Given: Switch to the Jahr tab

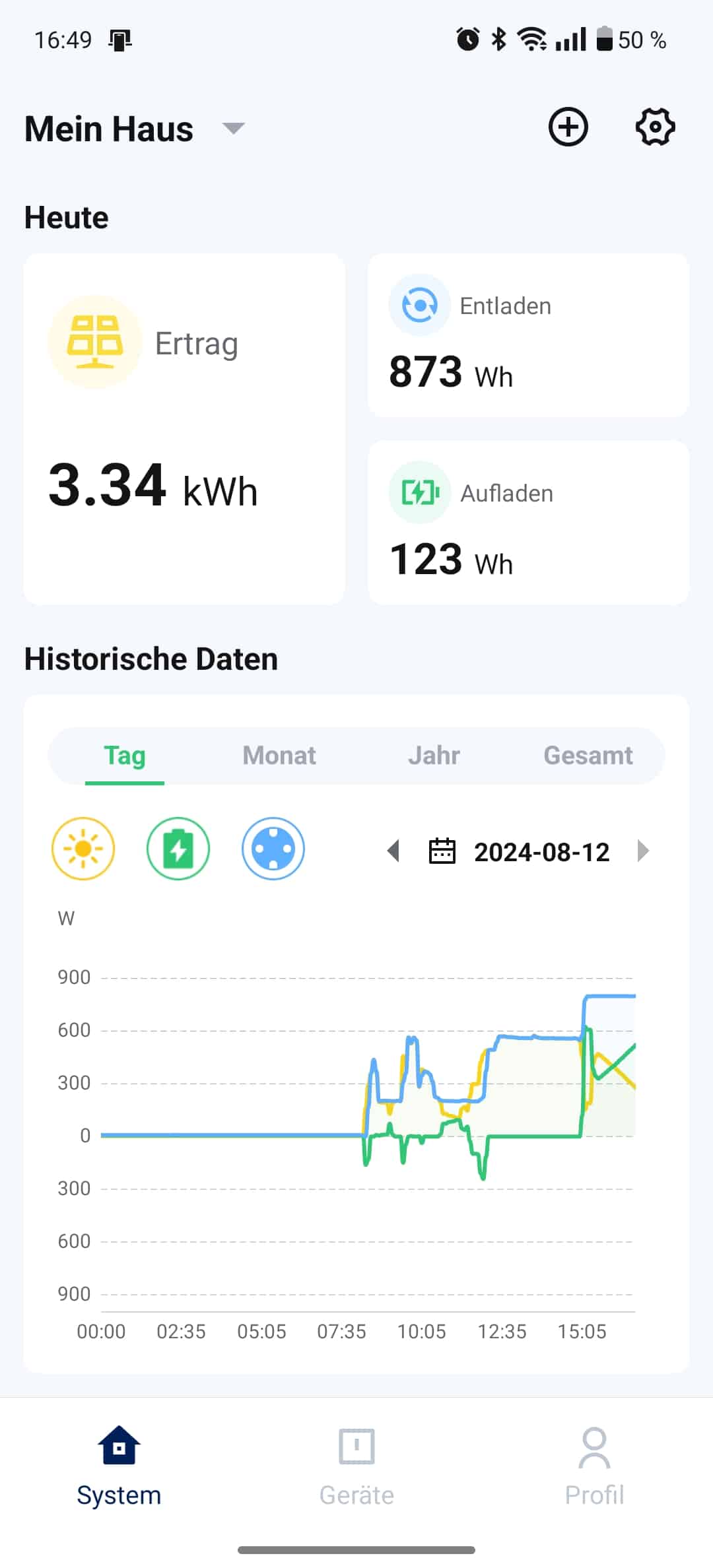Looking at the screenshot, I should point(434,756).
